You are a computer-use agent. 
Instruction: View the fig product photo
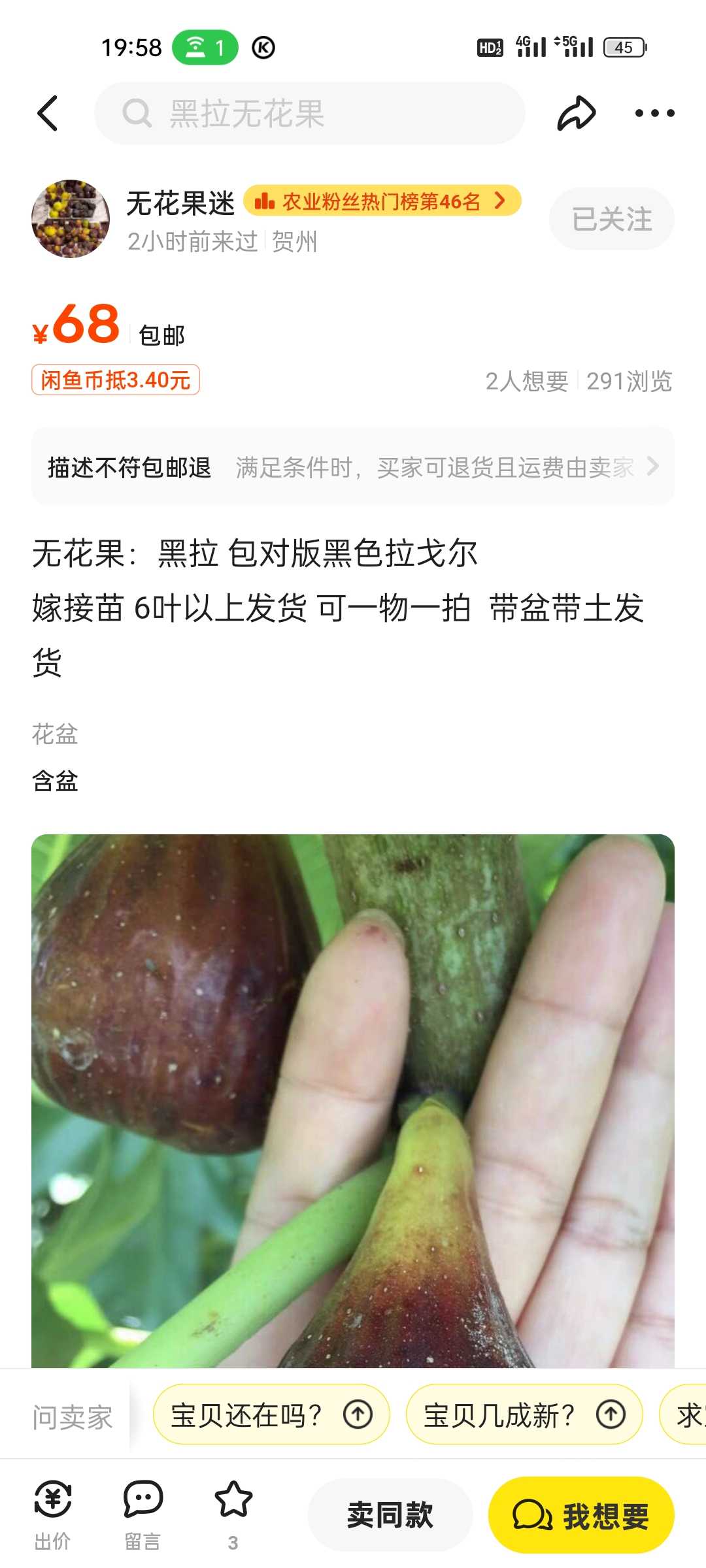click(x=353, y=1101)
